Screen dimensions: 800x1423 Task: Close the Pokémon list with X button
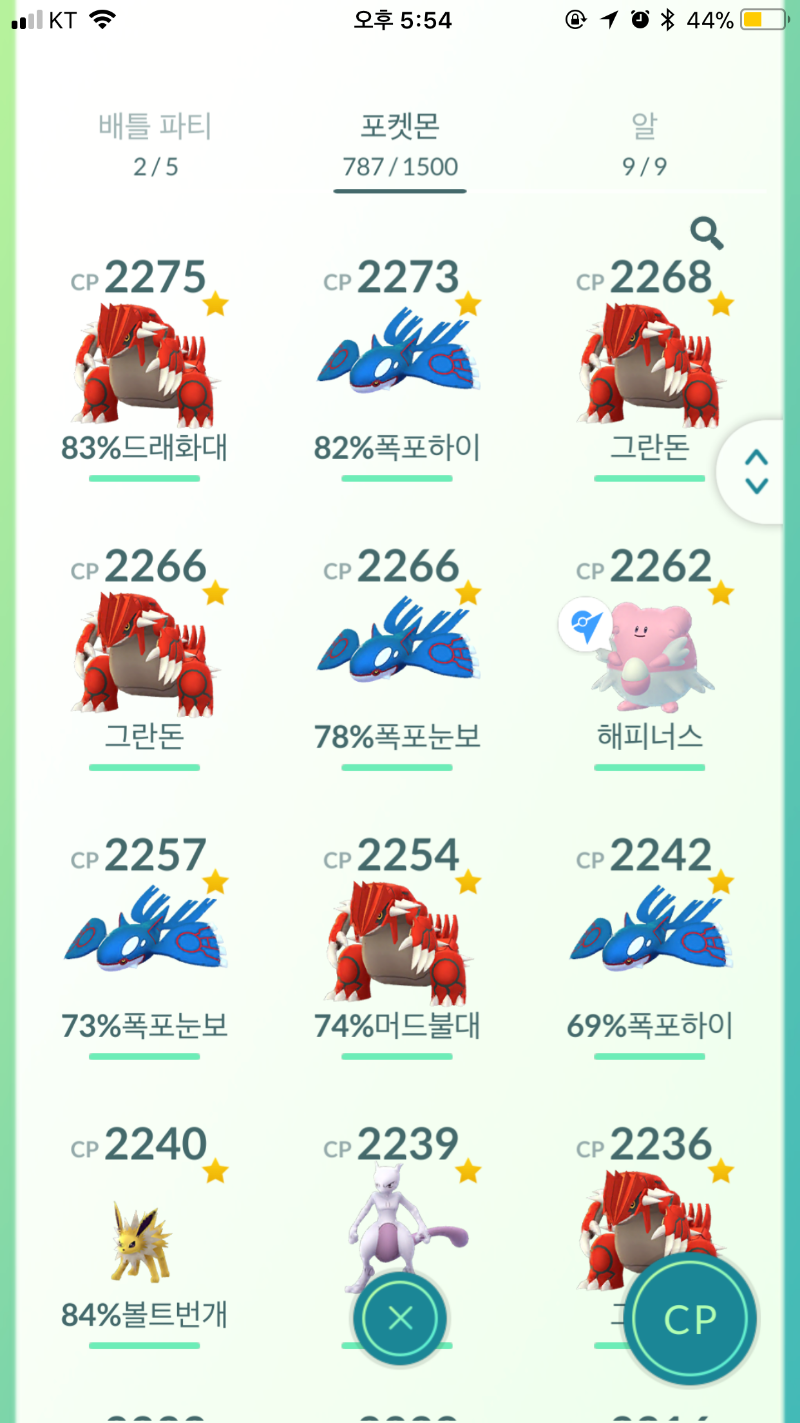pos(400,1317)
